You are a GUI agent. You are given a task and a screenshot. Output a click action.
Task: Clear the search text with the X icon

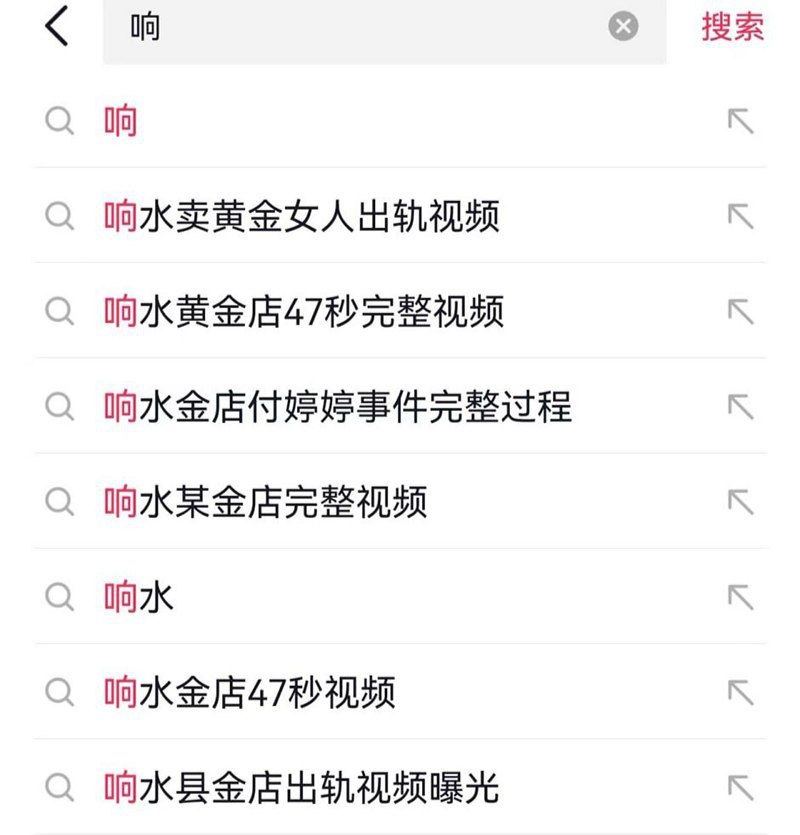click(x=623, y=27)
